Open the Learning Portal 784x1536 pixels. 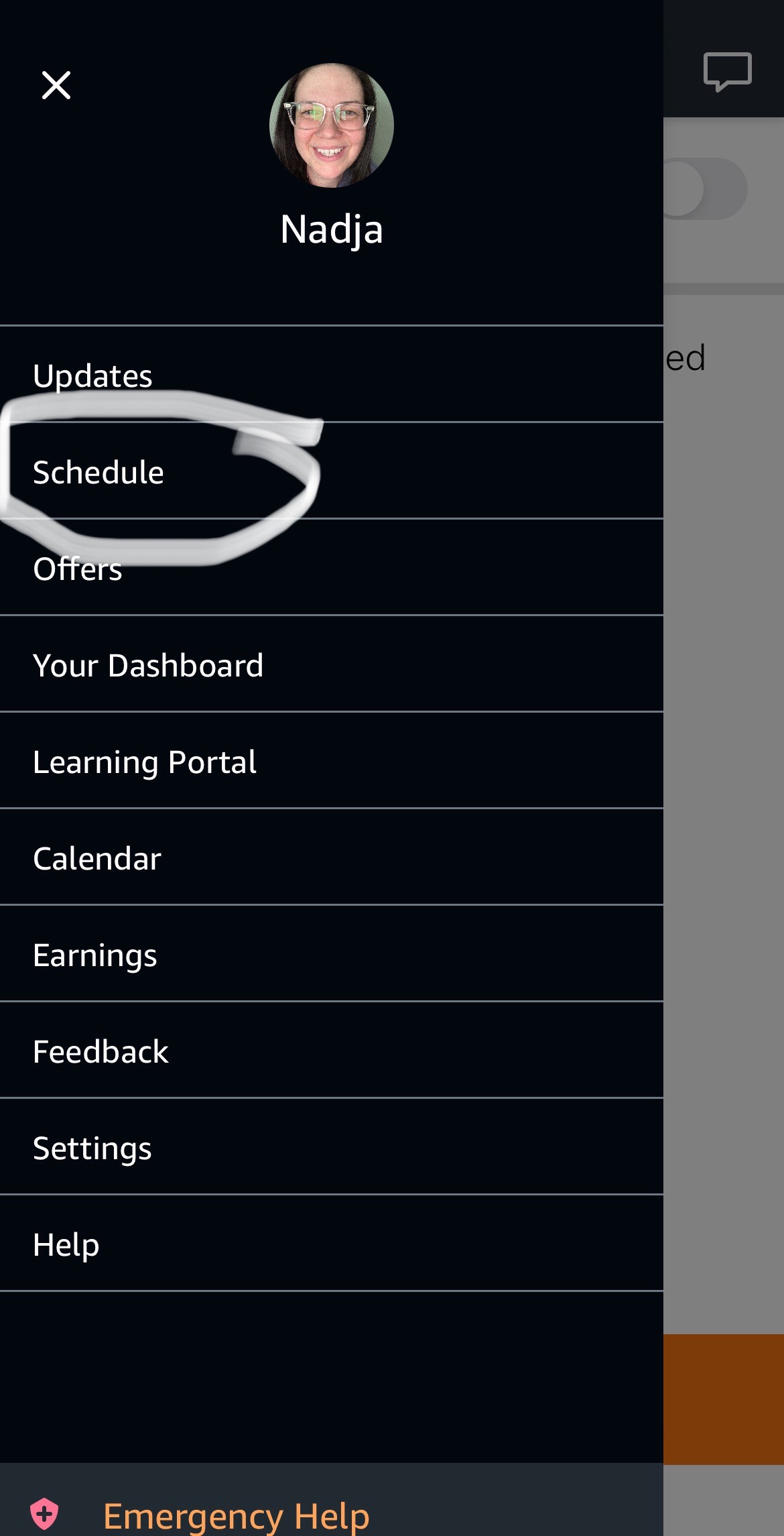point(145,762)
